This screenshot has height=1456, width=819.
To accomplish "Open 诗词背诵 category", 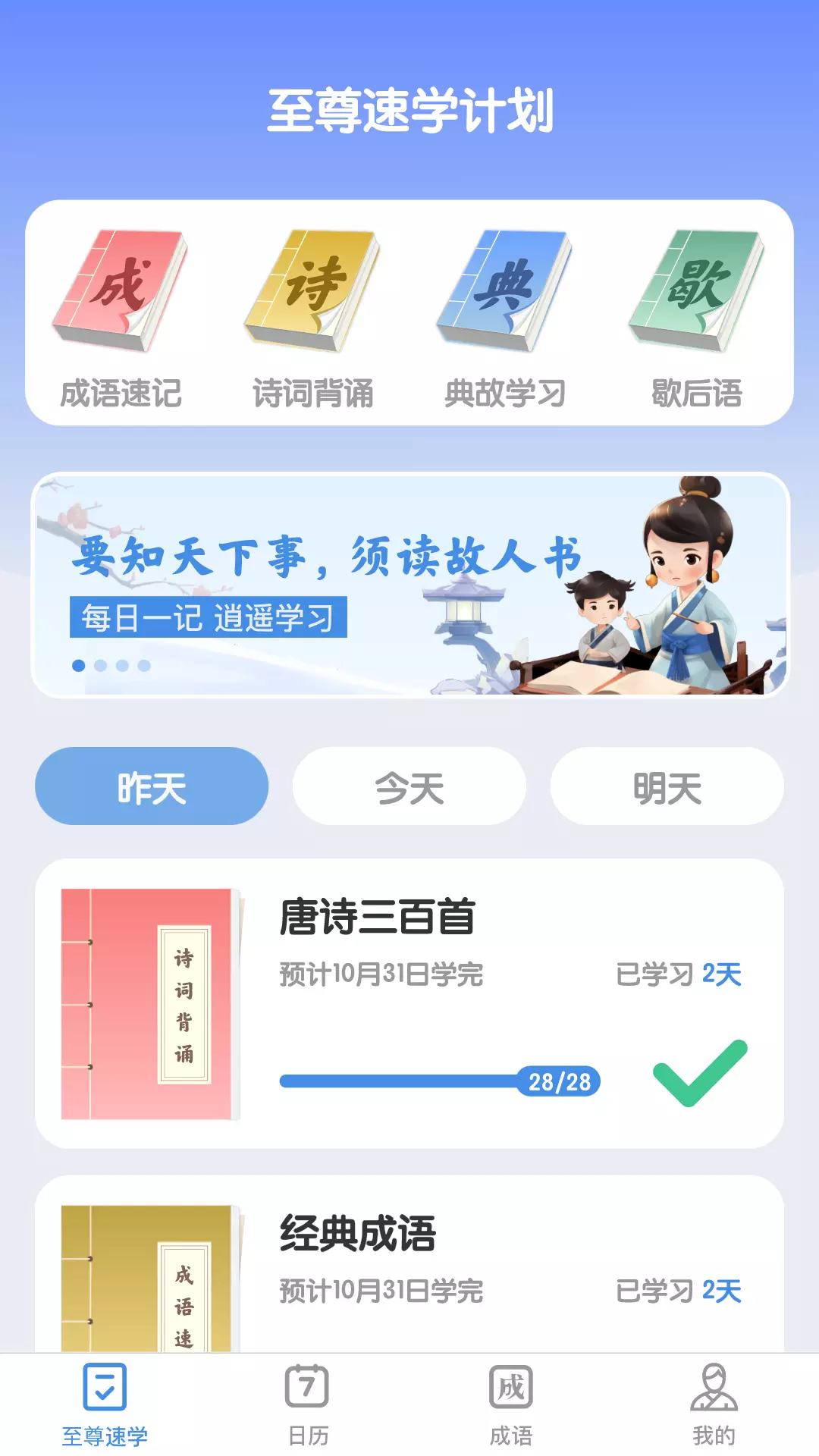I will 312,318.
